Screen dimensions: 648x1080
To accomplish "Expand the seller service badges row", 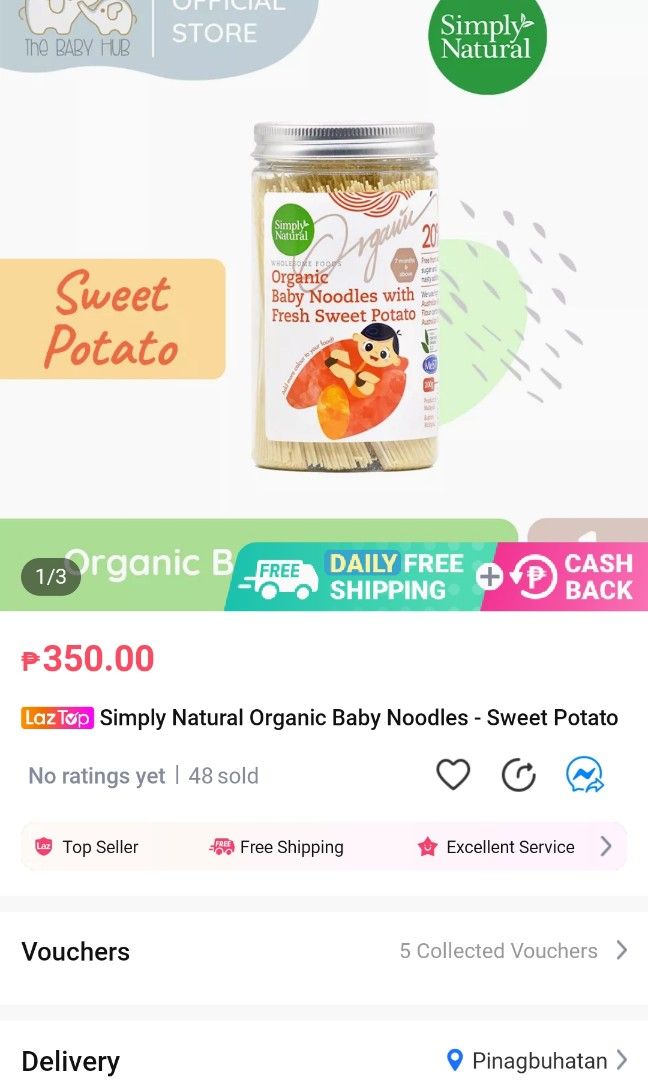I will (x=606, y=847).
